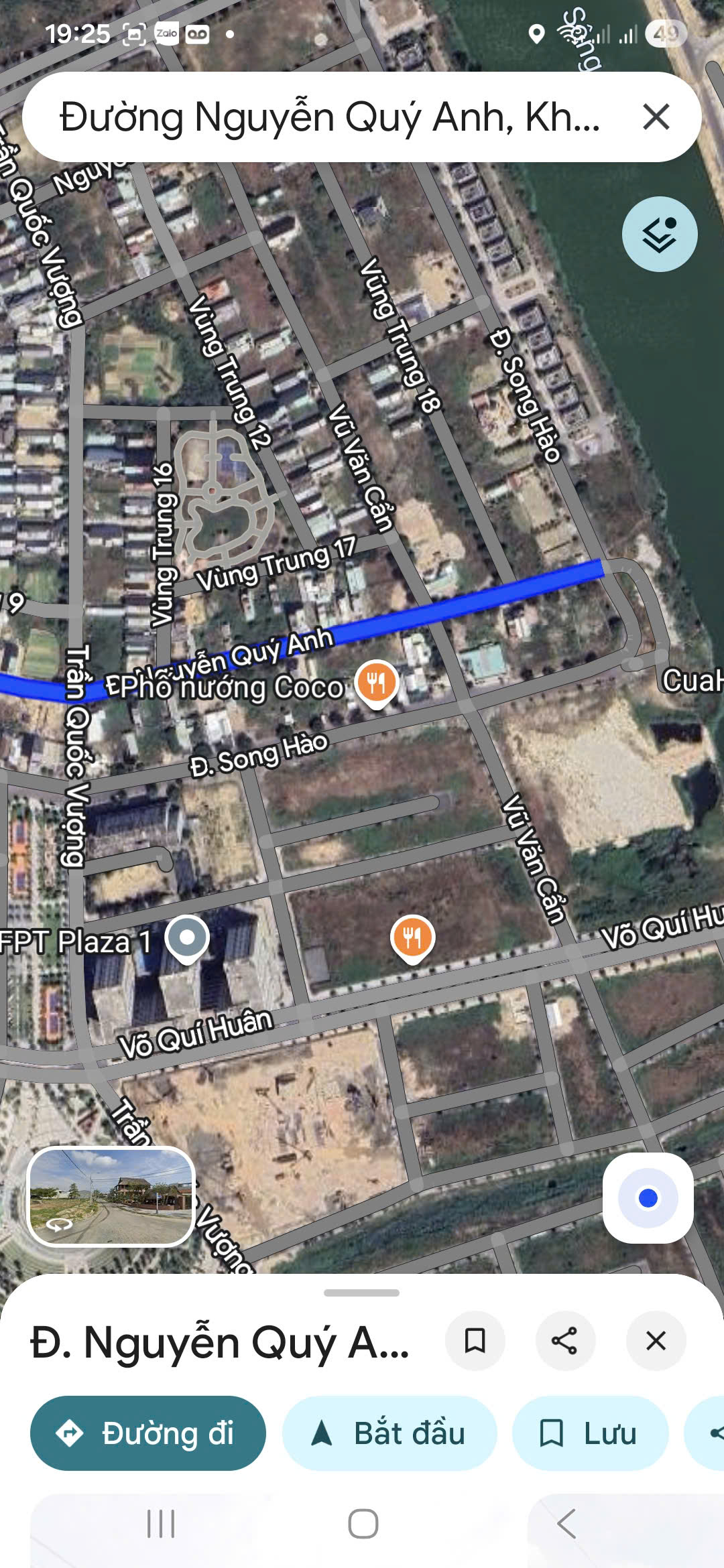This screenshot has height=1568, width=724.
Task: Expand the place sheet handle
Action: 361,1293
